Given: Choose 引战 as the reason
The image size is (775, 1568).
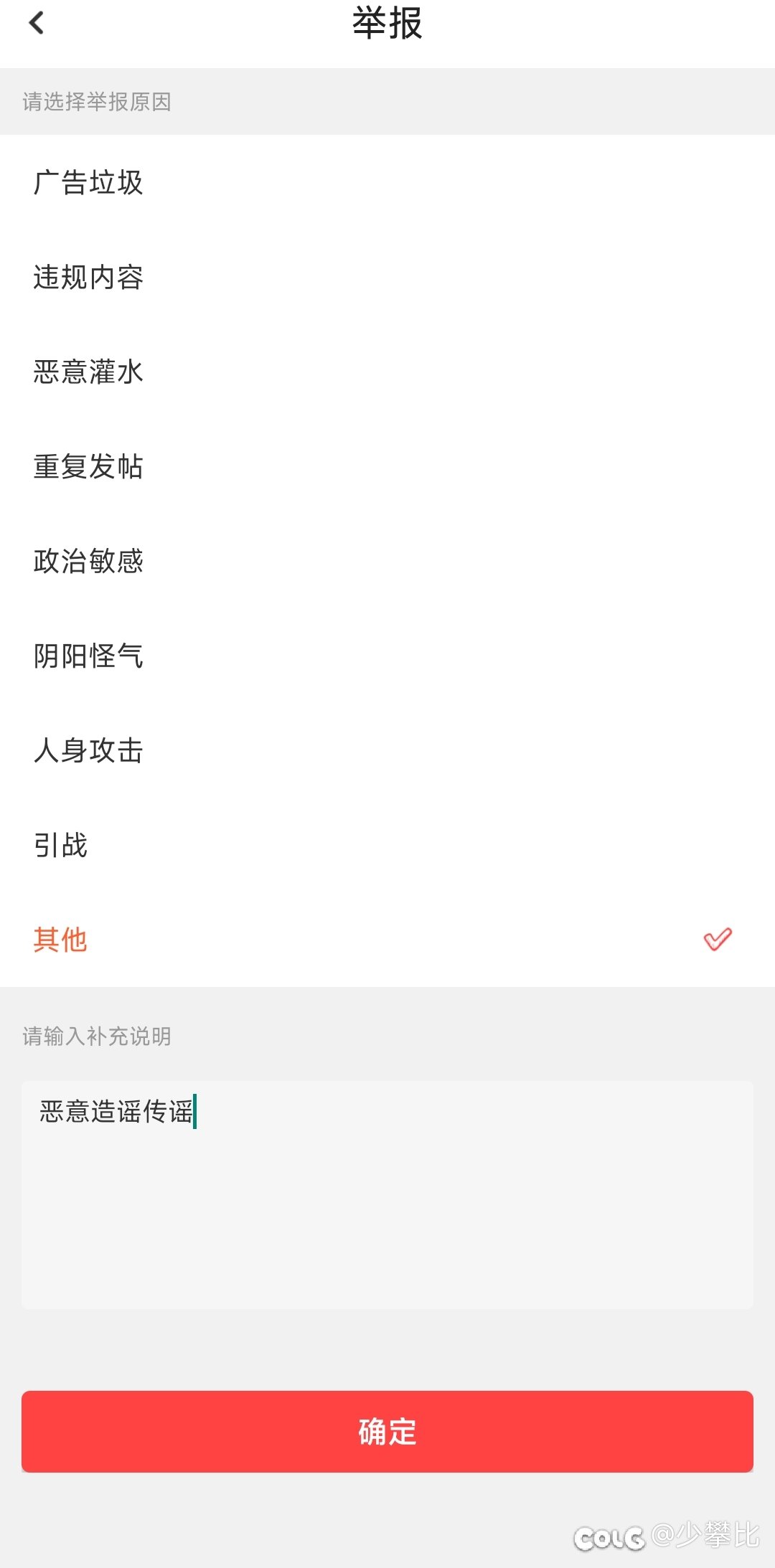Looking at the screenshot, I should coord(387,845).
